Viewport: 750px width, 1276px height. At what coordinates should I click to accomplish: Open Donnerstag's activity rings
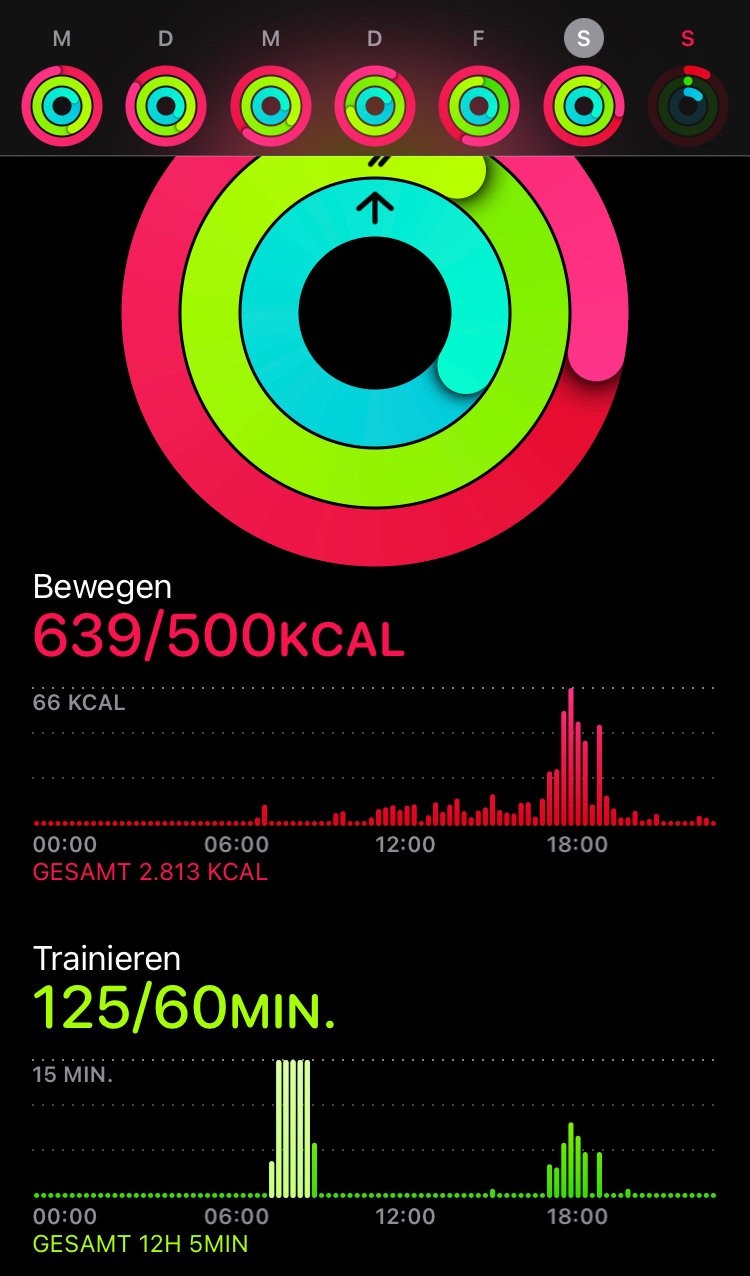click(x=374, y=105)
